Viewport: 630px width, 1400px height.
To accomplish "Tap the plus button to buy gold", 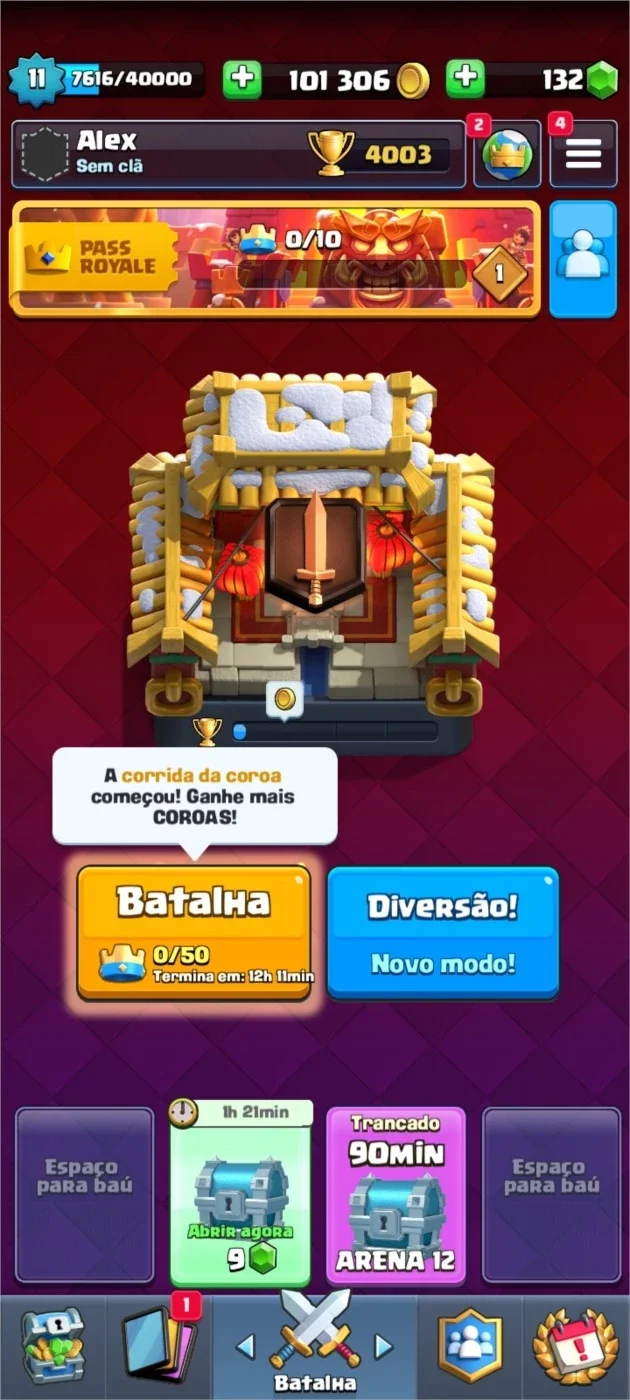I will pos(241,79).
